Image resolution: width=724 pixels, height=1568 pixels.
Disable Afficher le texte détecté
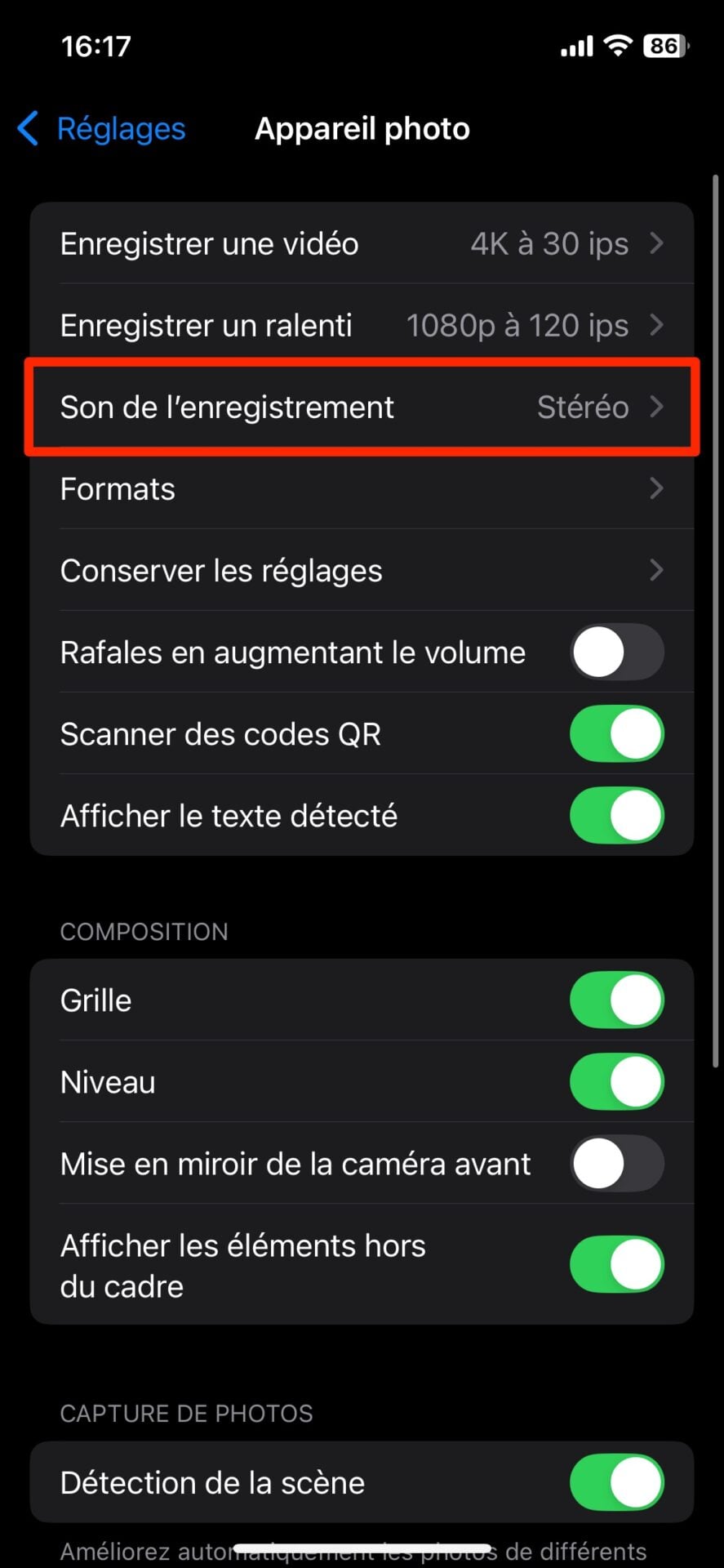pos(616,815)
